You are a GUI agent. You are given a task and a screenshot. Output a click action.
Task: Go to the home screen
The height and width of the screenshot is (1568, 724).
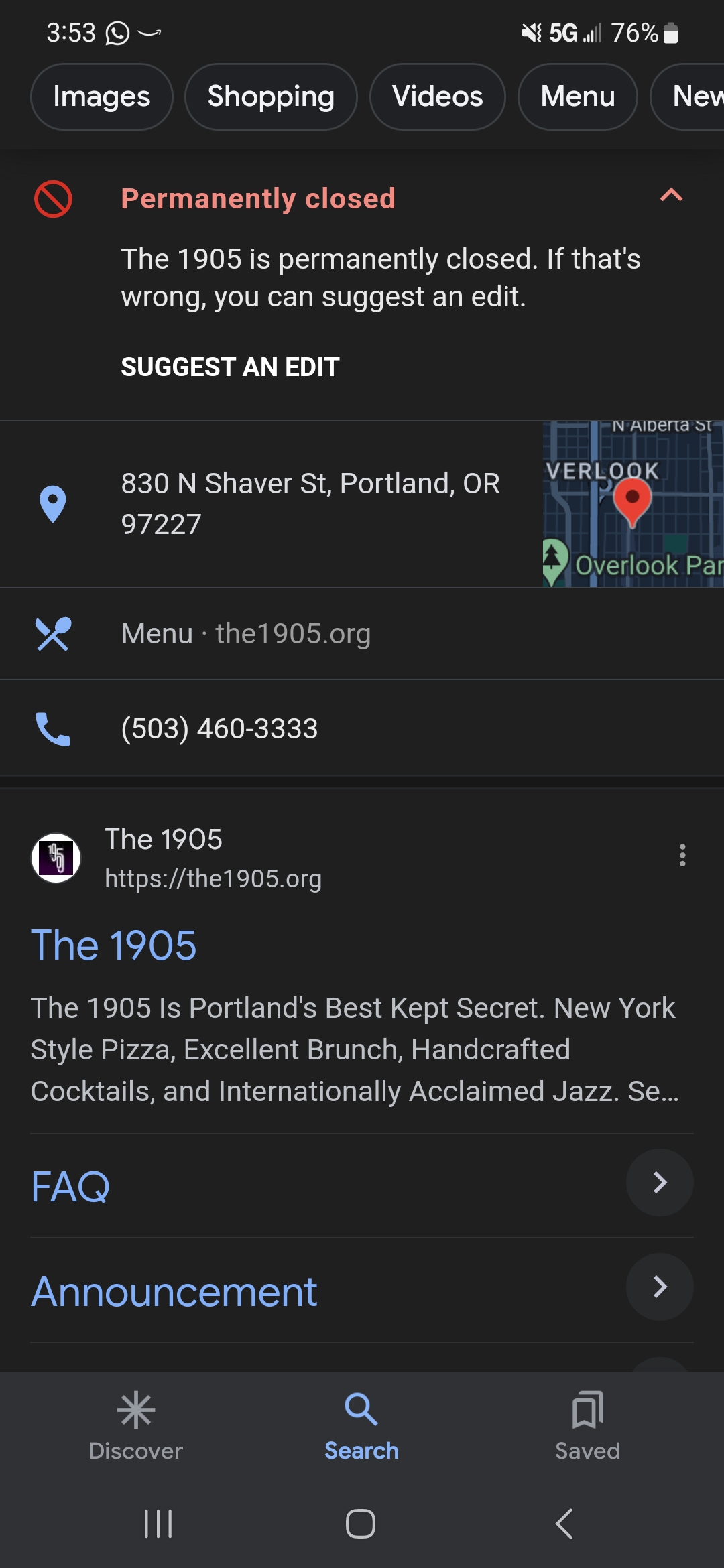[x=361, y=1524]
